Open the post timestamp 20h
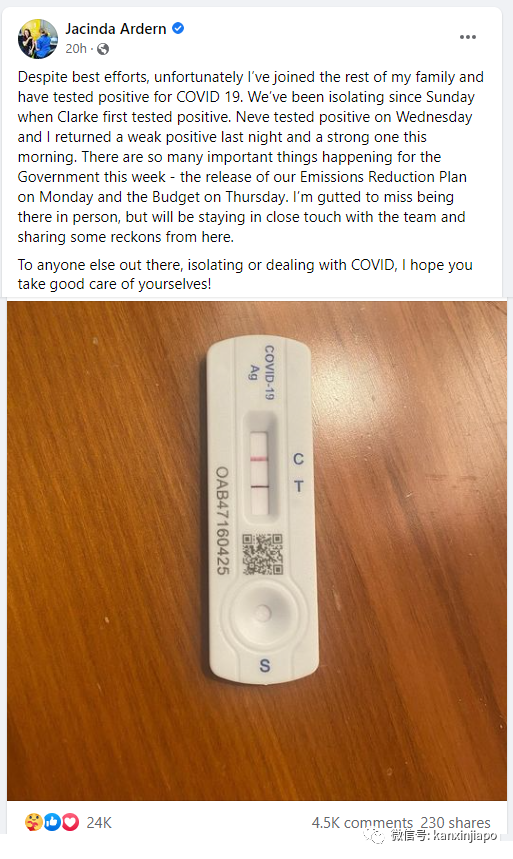 coord(76,49)
